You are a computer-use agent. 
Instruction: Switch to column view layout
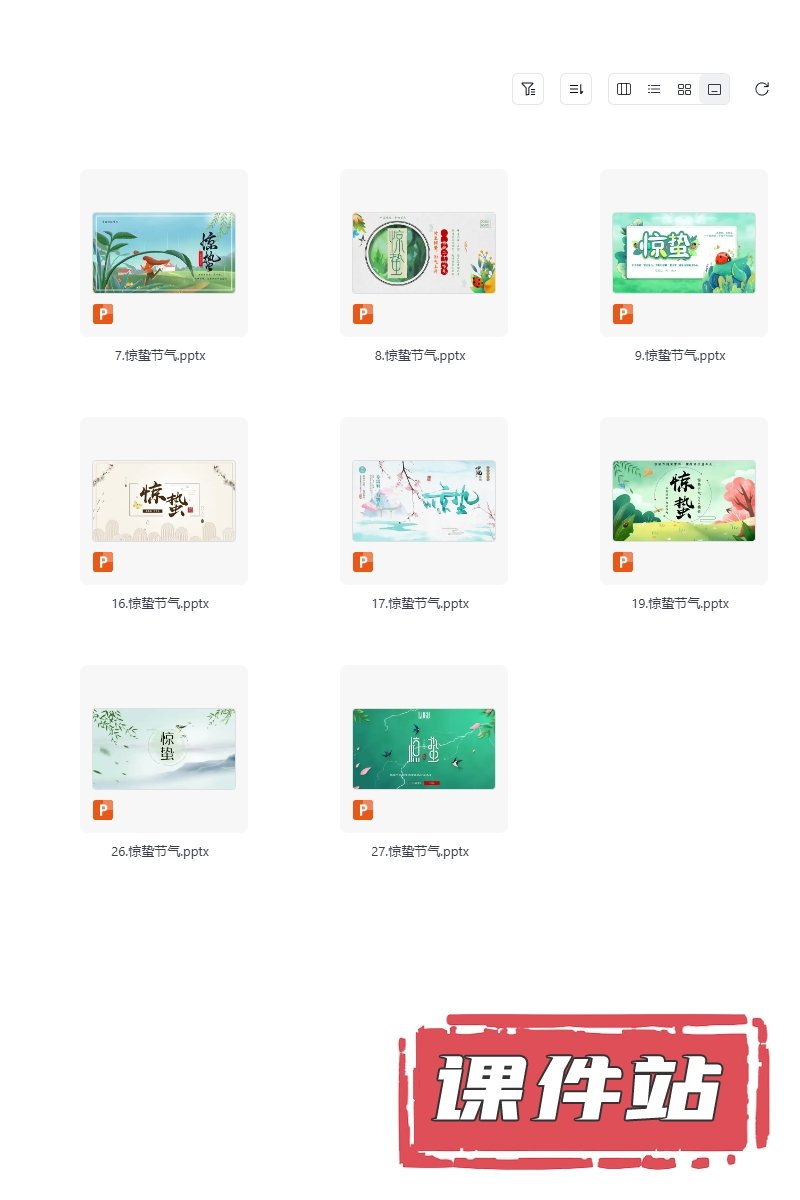tap(624, 89)
